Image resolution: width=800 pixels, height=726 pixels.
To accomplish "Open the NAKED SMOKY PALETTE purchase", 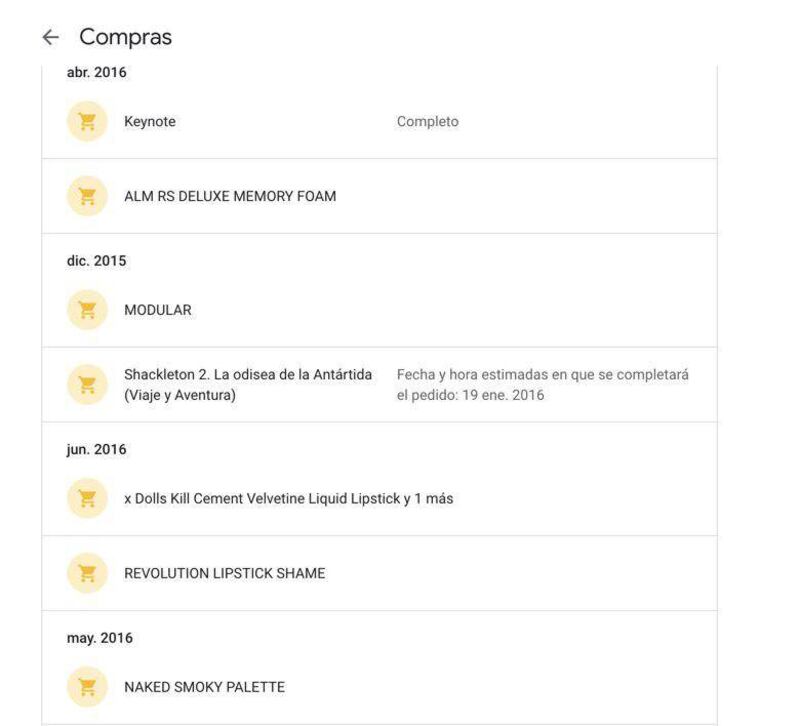I will (204, 687).
